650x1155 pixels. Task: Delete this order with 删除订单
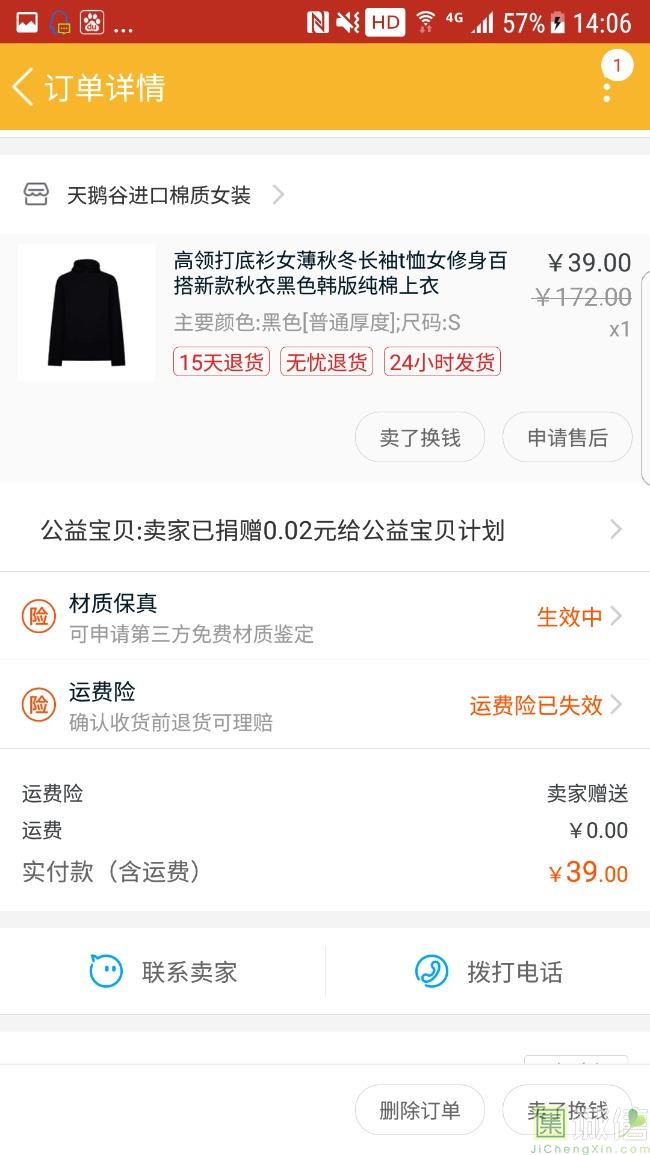pos(420,1110)
